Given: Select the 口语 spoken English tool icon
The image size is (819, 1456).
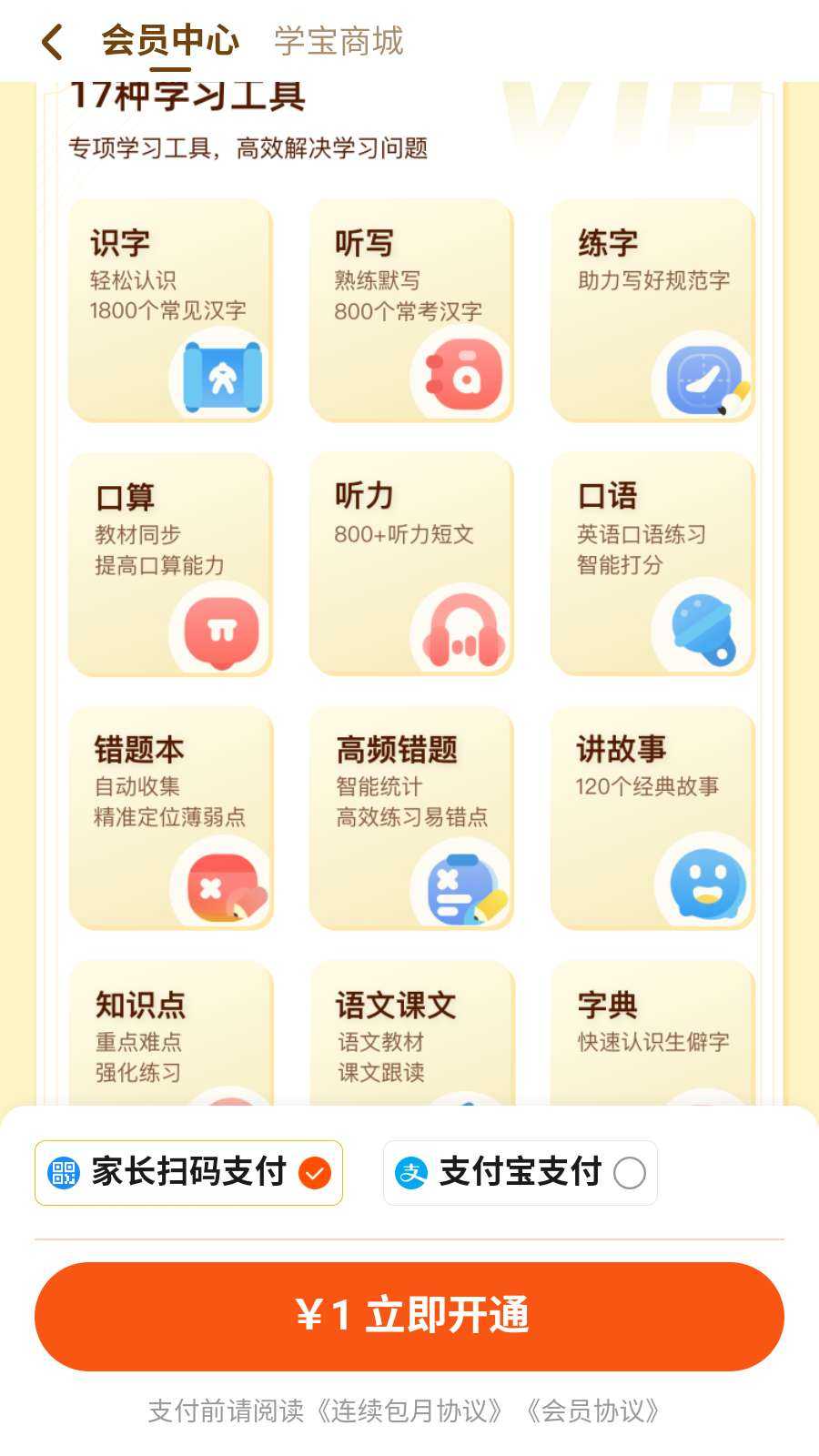Looking at the screenshot, I should (701, 631).
